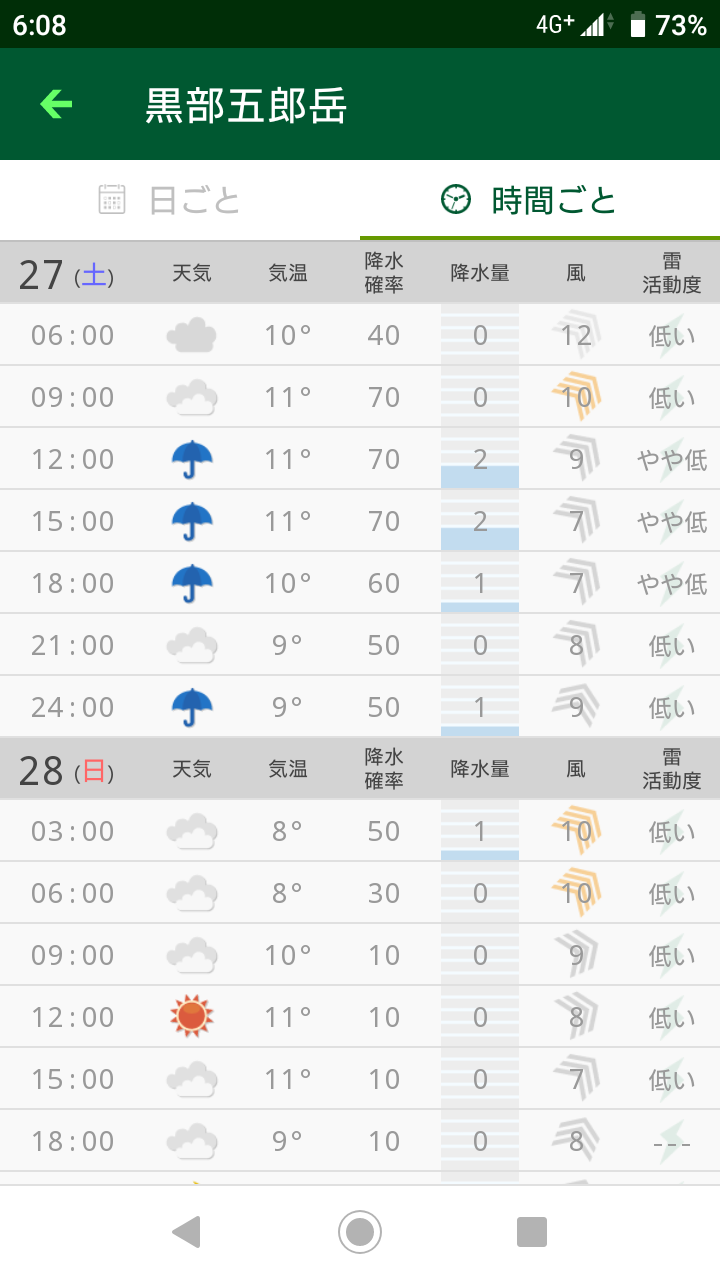Open the system recent apps view
Image resolution: width=720 pixels, height=1280 pixels.
point(532,1232)
